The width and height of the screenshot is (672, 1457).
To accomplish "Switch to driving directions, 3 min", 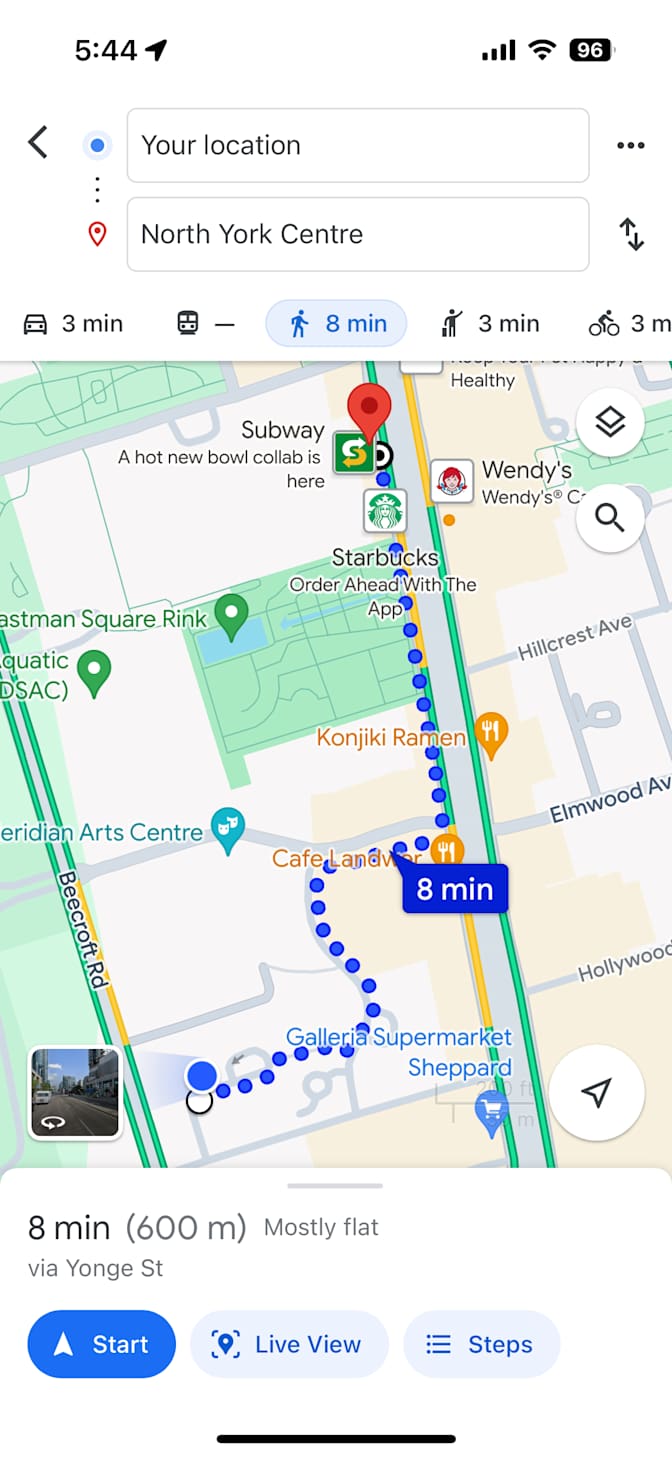I will pyautogui.click(x=73, y=324).
